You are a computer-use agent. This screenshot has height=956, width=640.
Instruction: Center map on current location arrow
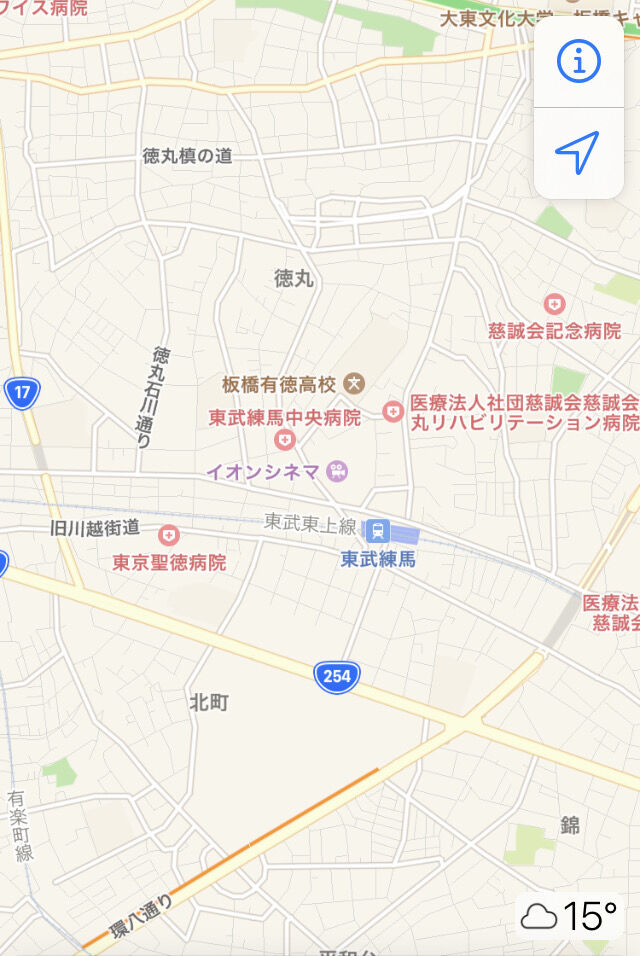[577, 152]
